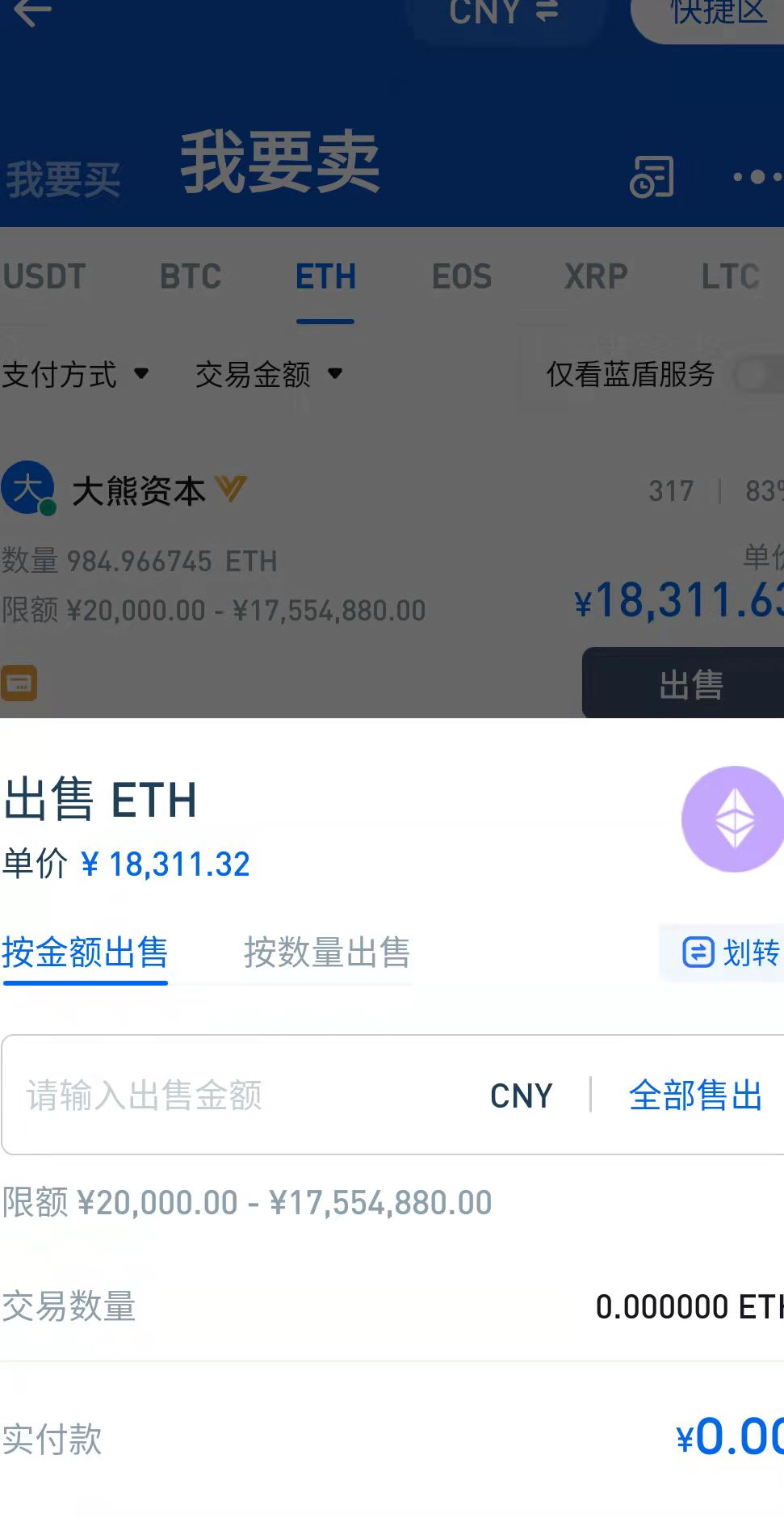The height and width of the screenshot is (1518, 784).
Task: Tap 出售 on 大熊资本's offer
Action: click(x=690, y=684)
